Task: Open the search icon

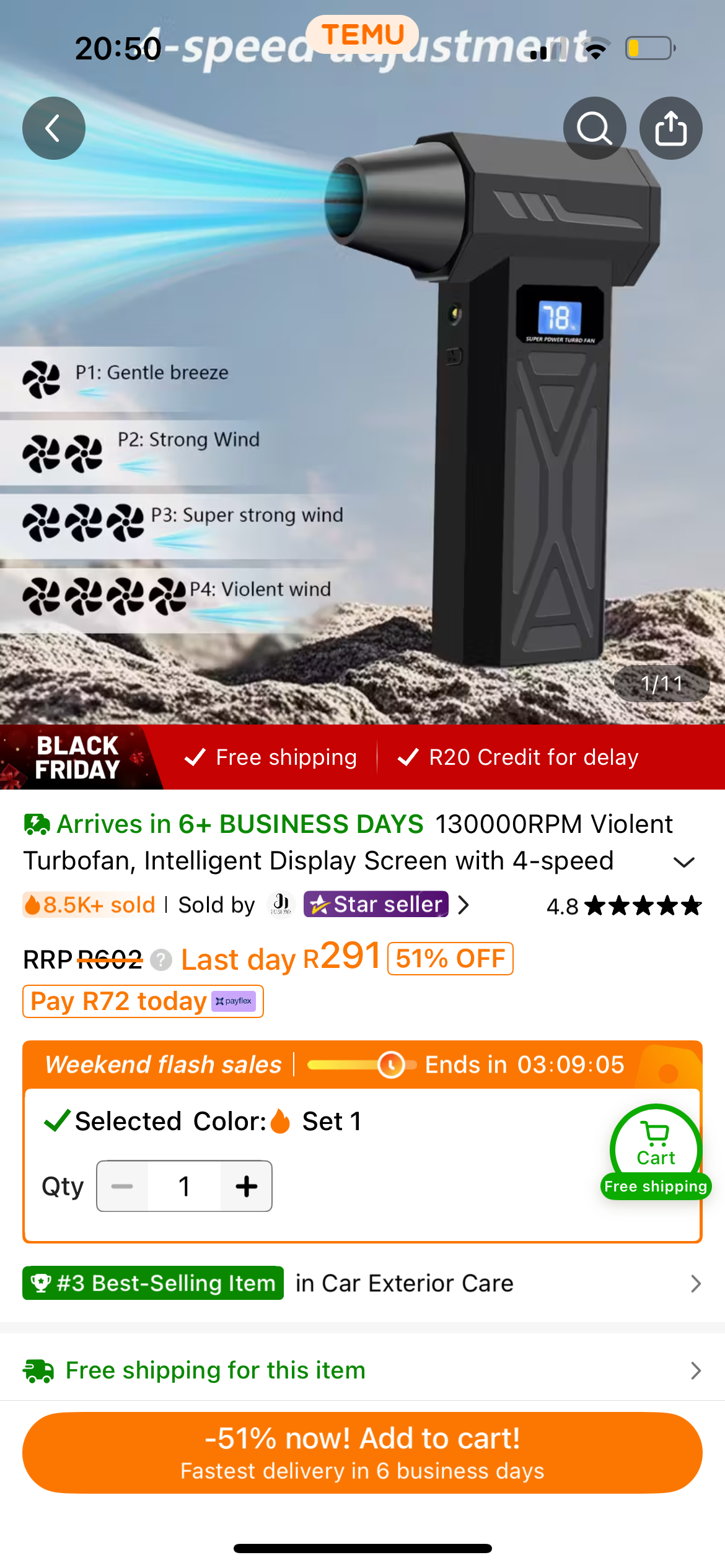Action: (594, 128)
